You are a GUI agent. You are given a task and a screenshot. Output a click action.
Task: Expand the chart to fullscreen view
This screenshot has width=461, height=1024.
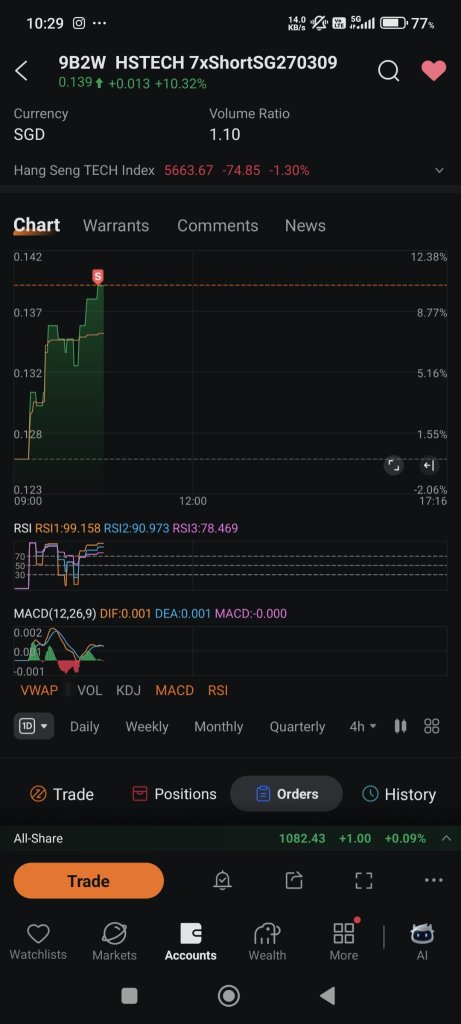click(x=394, y=465)
